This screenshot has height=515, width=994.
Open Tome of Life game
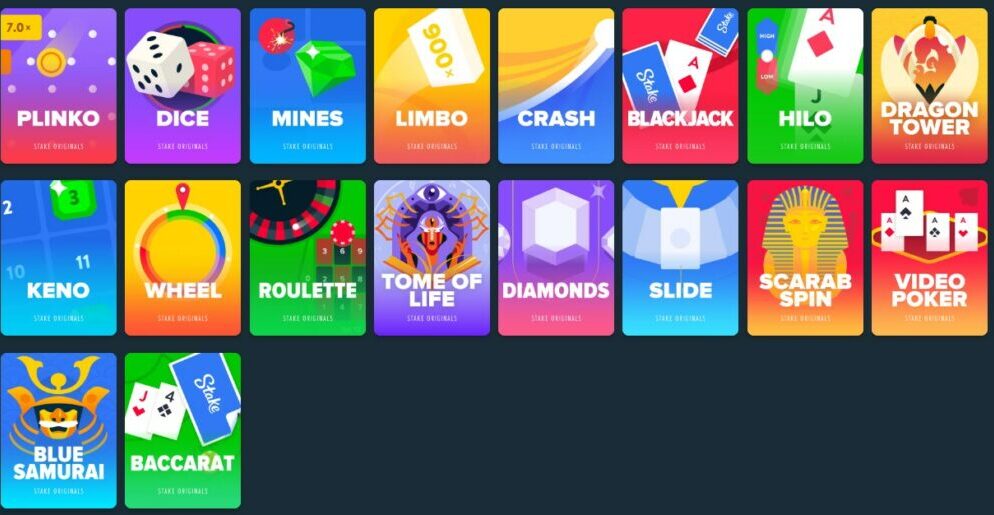[431, 258]
